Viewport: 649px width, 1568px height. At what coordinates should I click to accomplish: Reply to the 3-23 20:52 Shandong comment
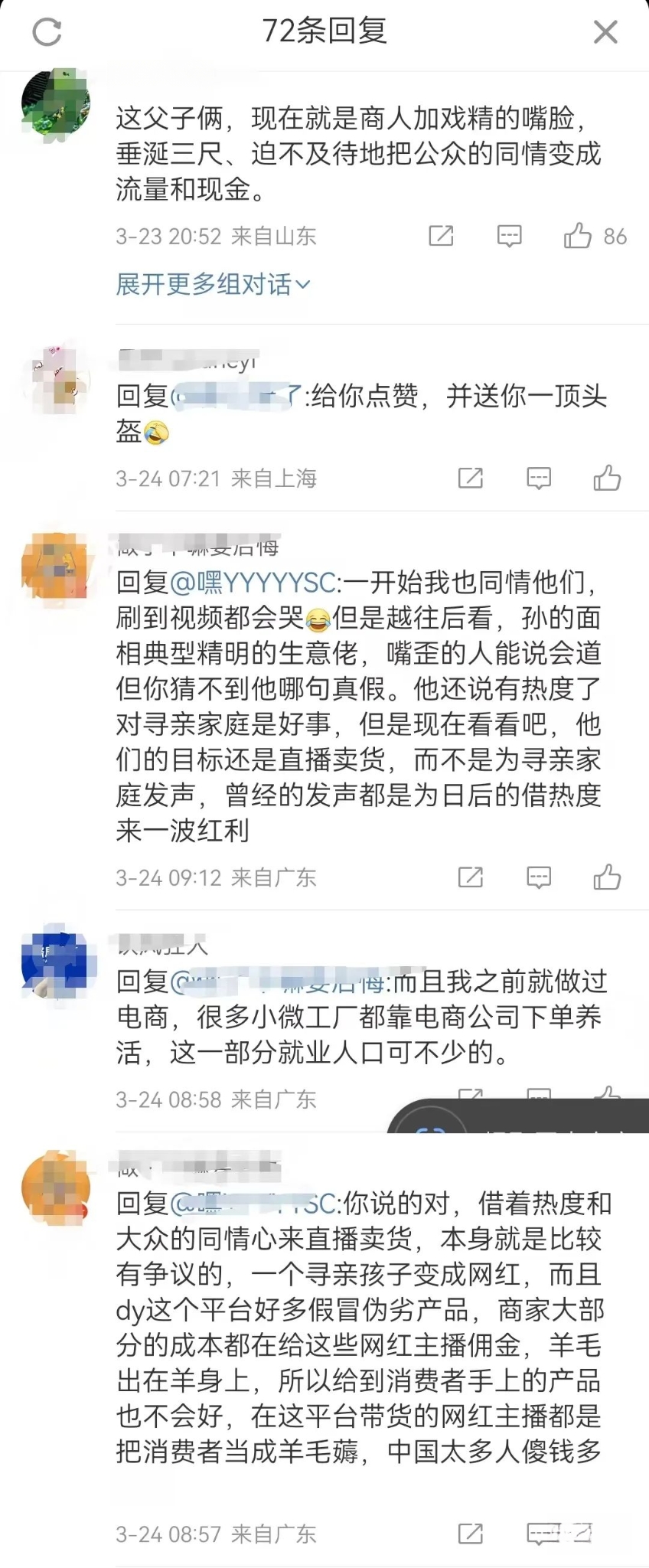(x=509, y=236)
